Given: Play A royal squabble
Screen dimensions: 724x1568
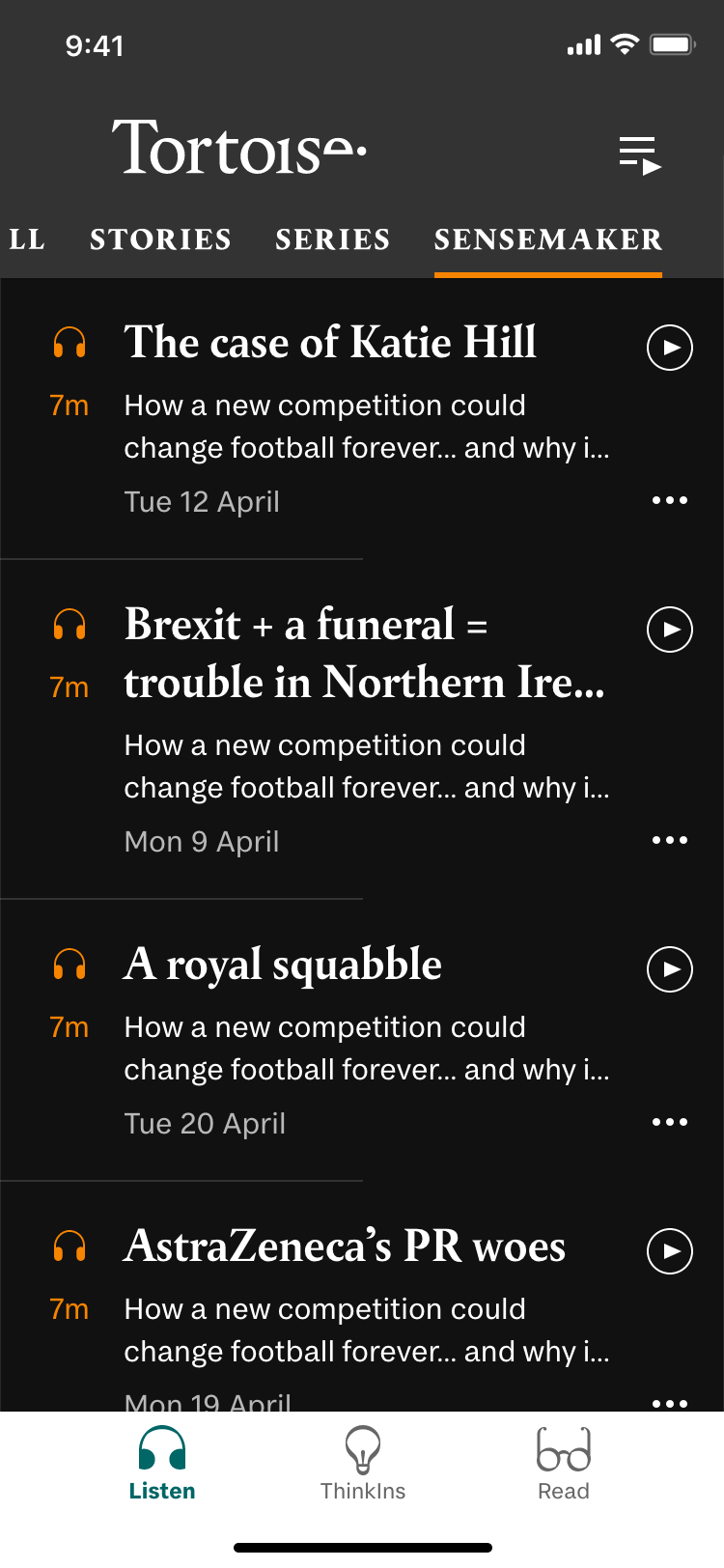Looking at the screenshot, I should tap(669, 969).
